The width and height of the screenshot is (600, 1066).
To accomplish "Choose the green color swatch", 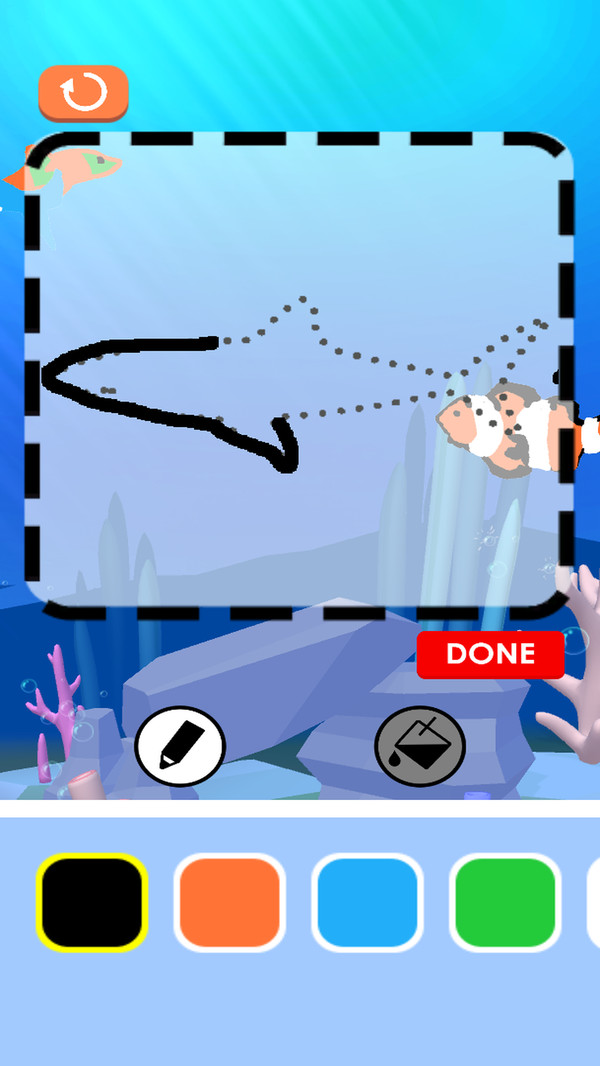I will (505, 903).
